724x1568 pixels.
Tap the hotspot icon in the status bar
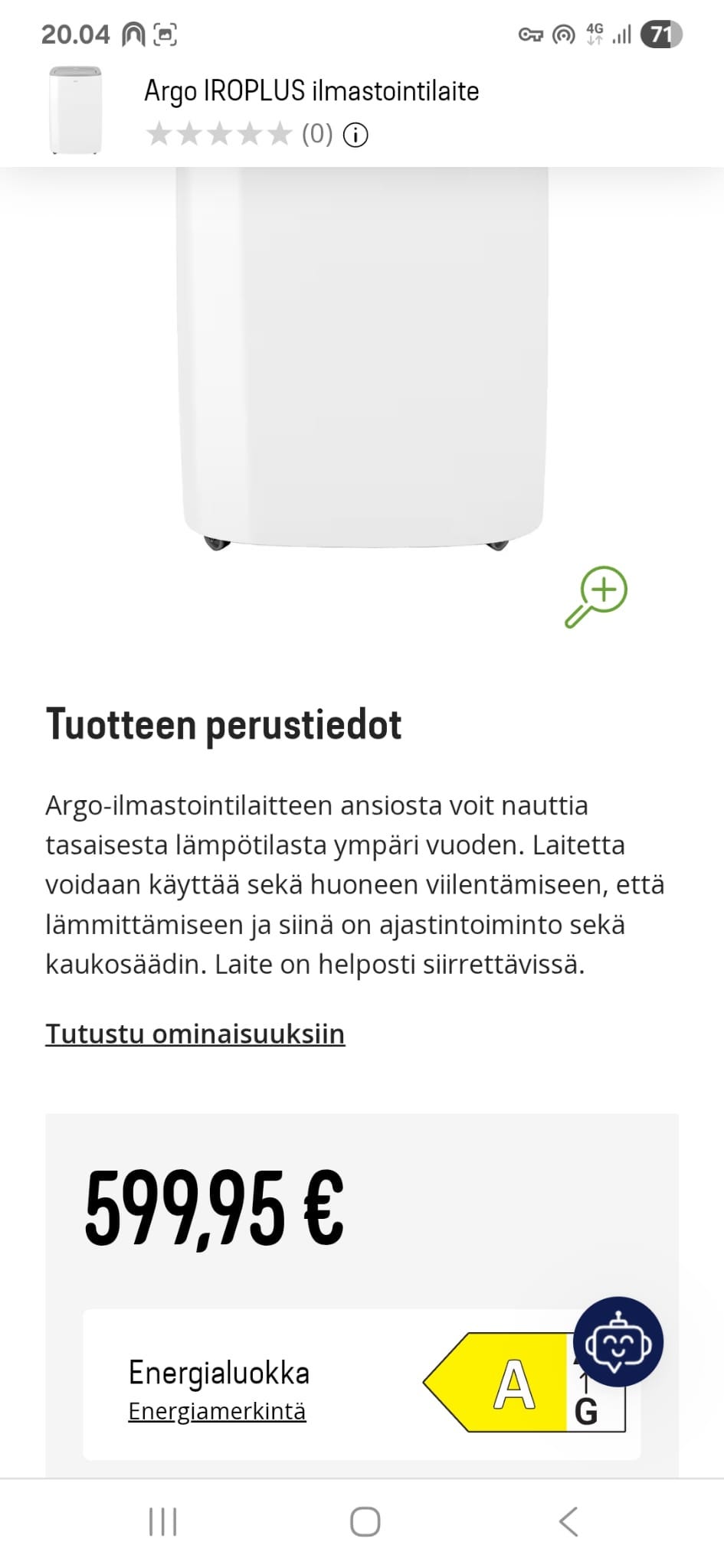[564, 34]
